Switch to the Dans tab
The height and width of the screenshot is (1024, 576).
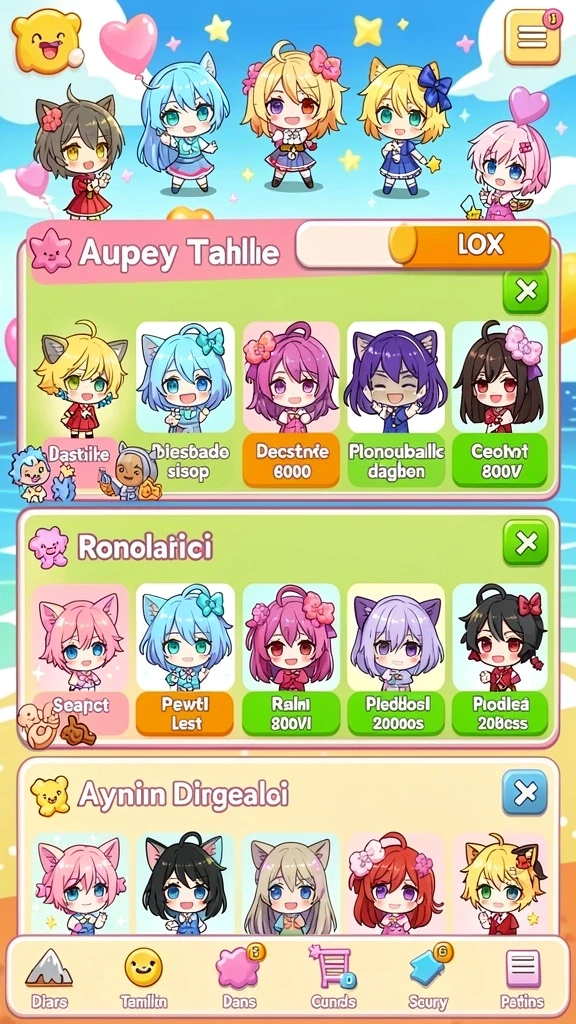(239, 978)
